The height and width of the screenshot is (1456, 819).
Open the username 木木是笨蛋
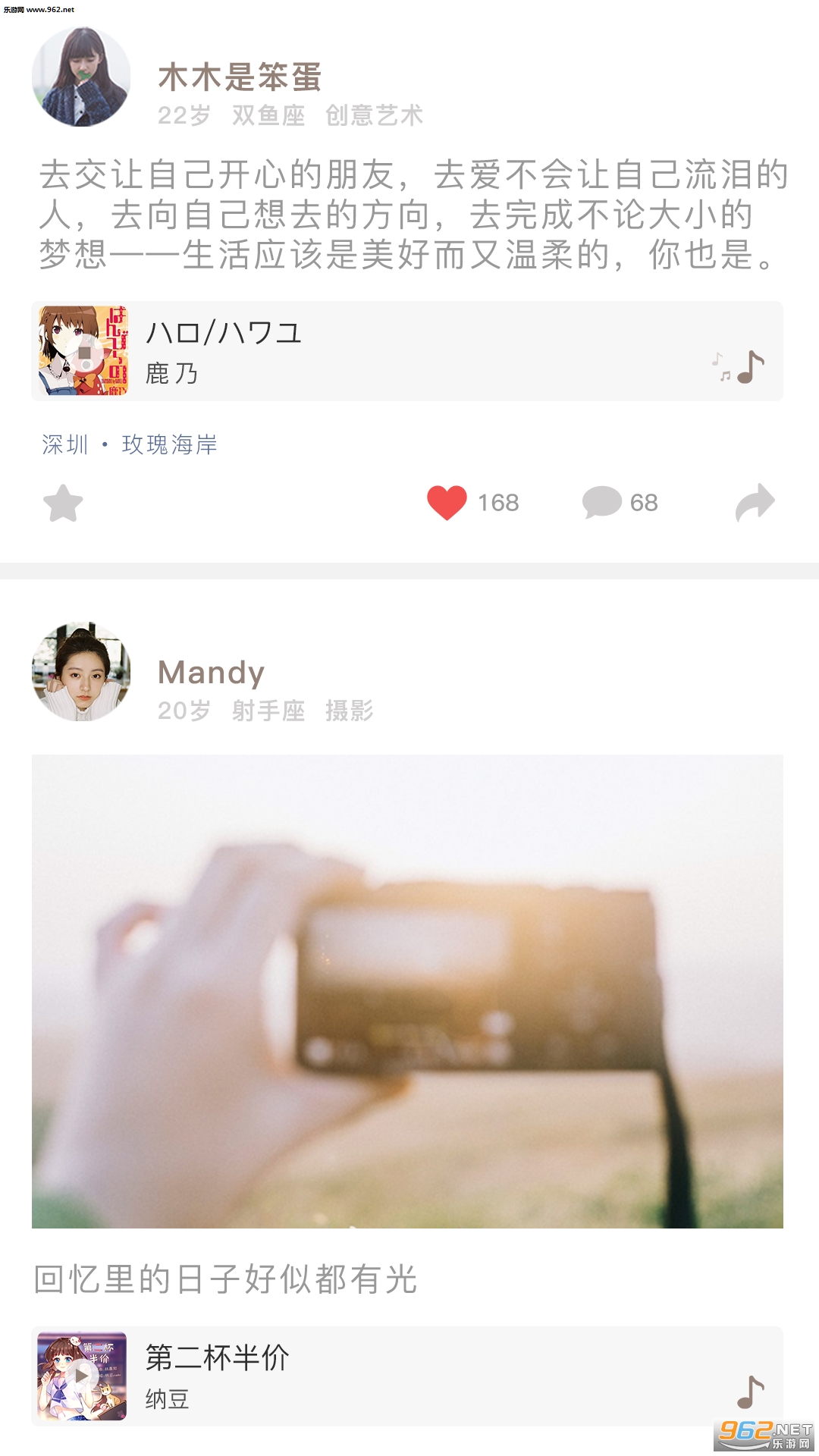240,77
